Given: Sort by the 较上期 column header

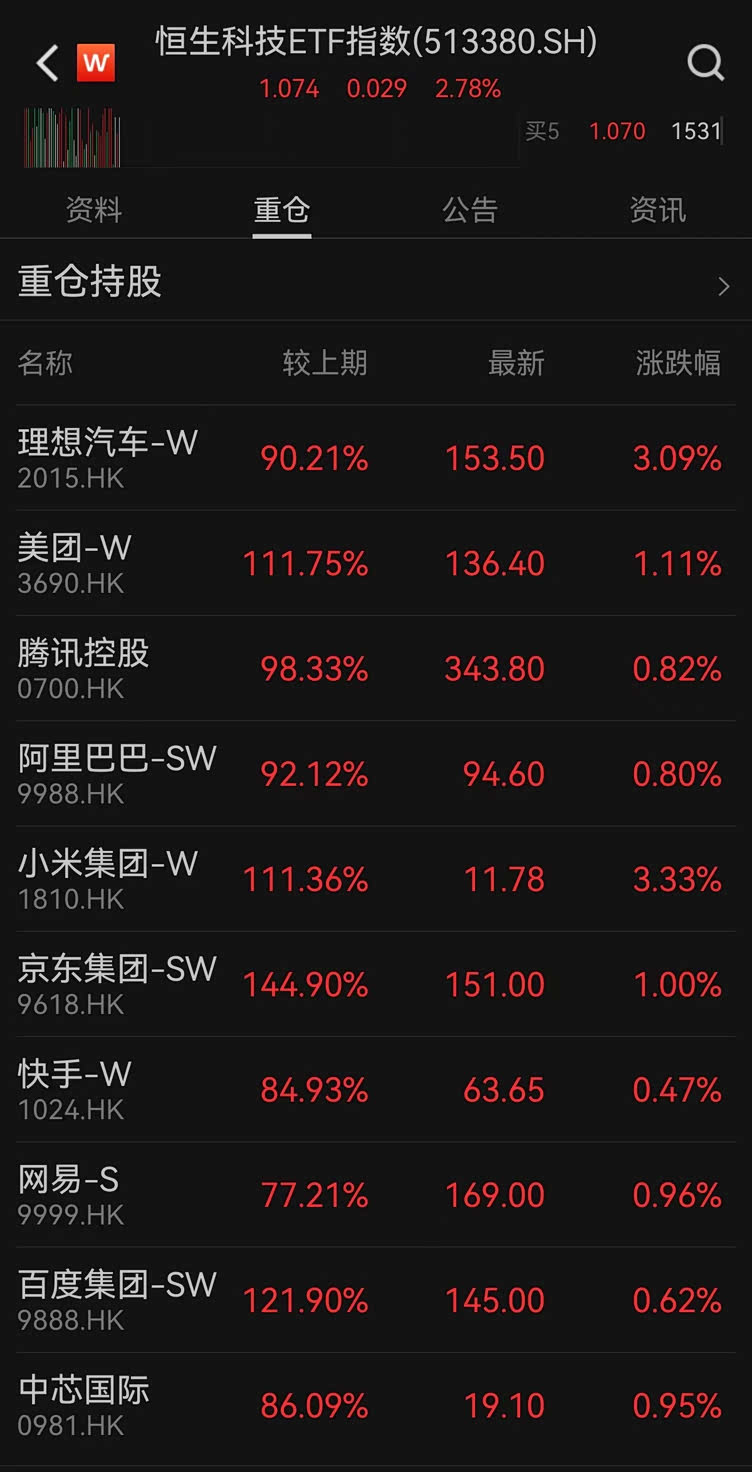Looking at the screenshot, I should (x=324, y=363).
